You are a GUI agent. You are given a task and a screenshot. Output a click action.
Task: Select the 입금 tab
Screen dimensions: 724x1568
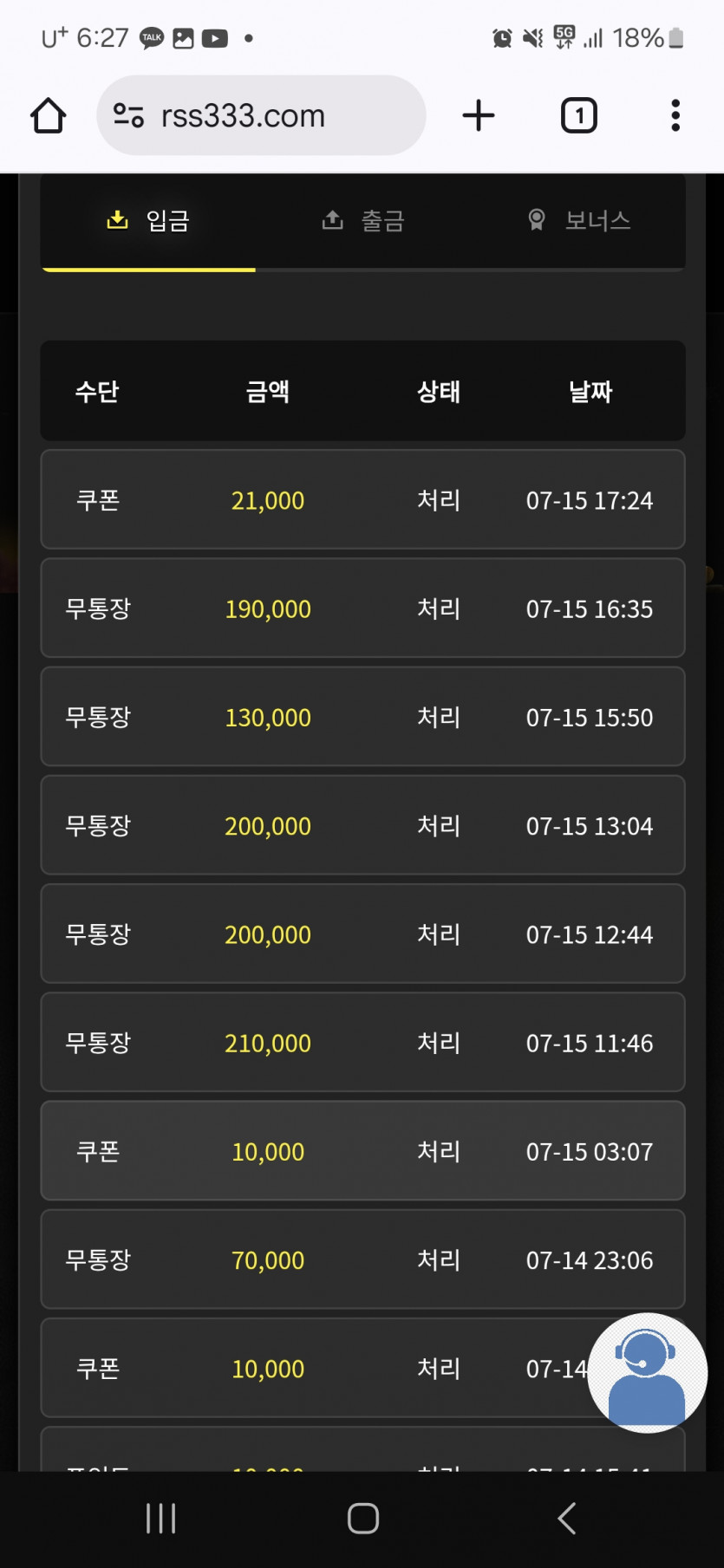148,221
